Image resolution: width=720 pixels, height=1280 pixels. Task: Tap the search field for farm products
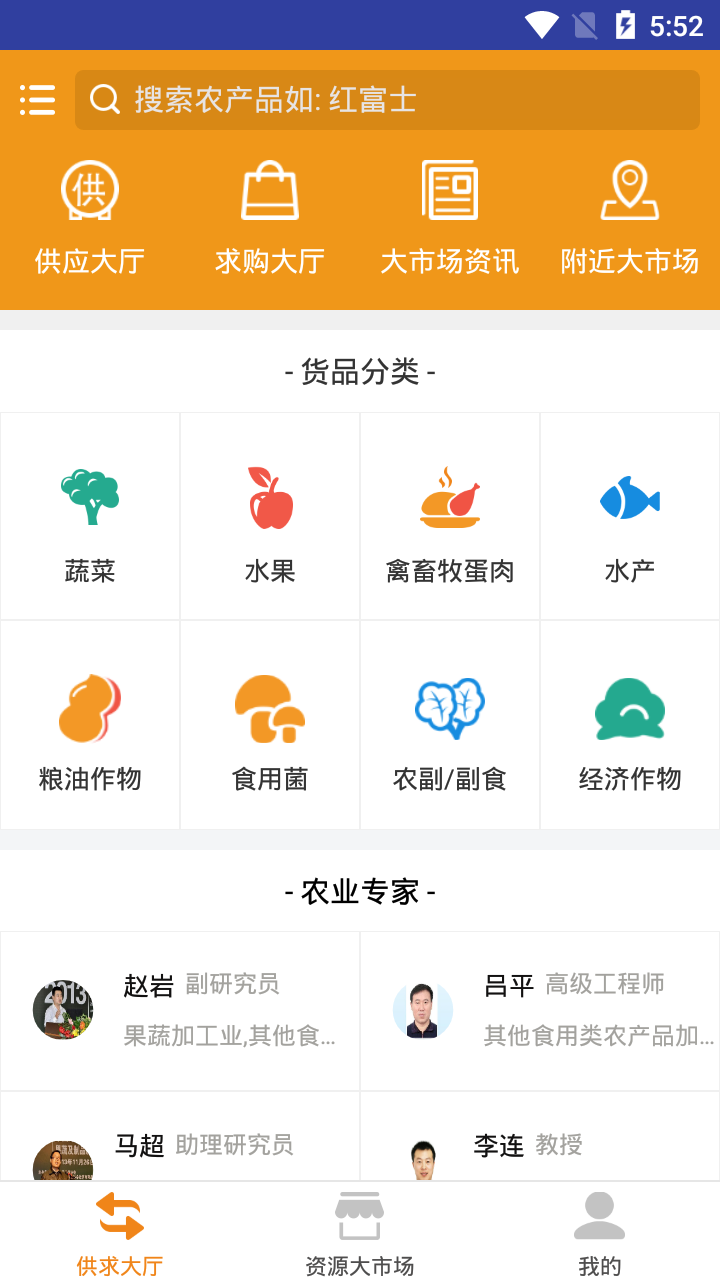pos(388,100)
